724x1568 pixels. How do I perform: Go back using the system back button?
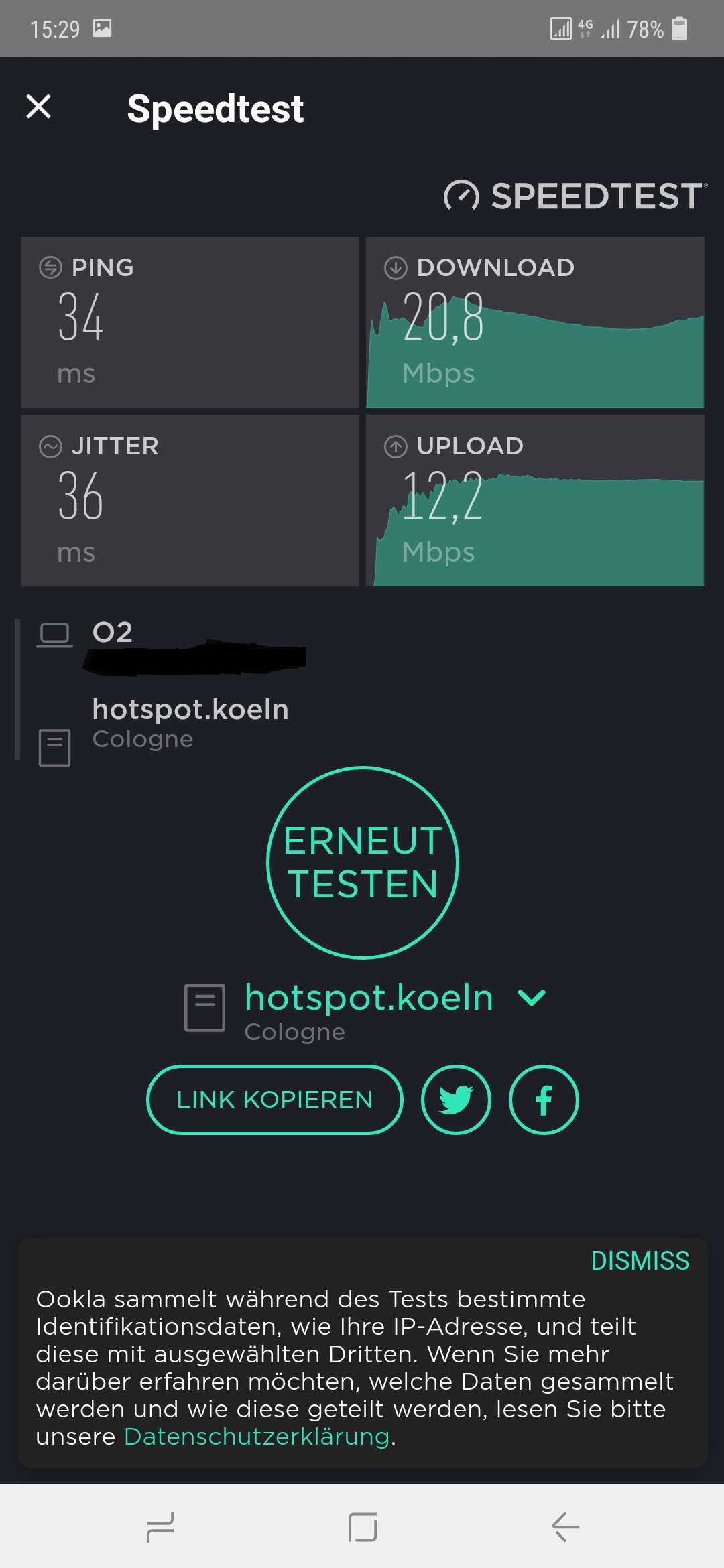pos(565,1527)
